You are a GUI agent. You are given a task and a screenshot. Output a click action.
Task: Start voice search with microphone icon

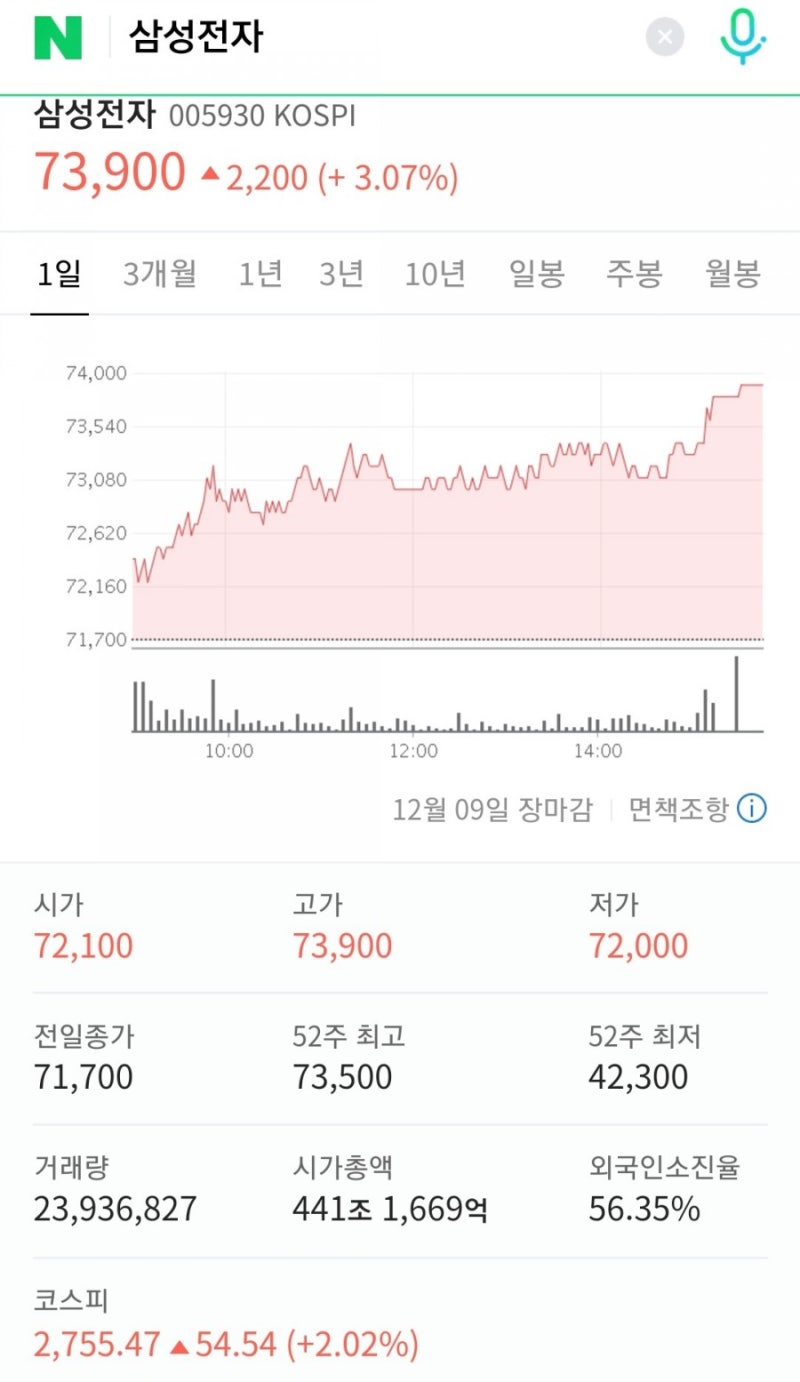741,35
